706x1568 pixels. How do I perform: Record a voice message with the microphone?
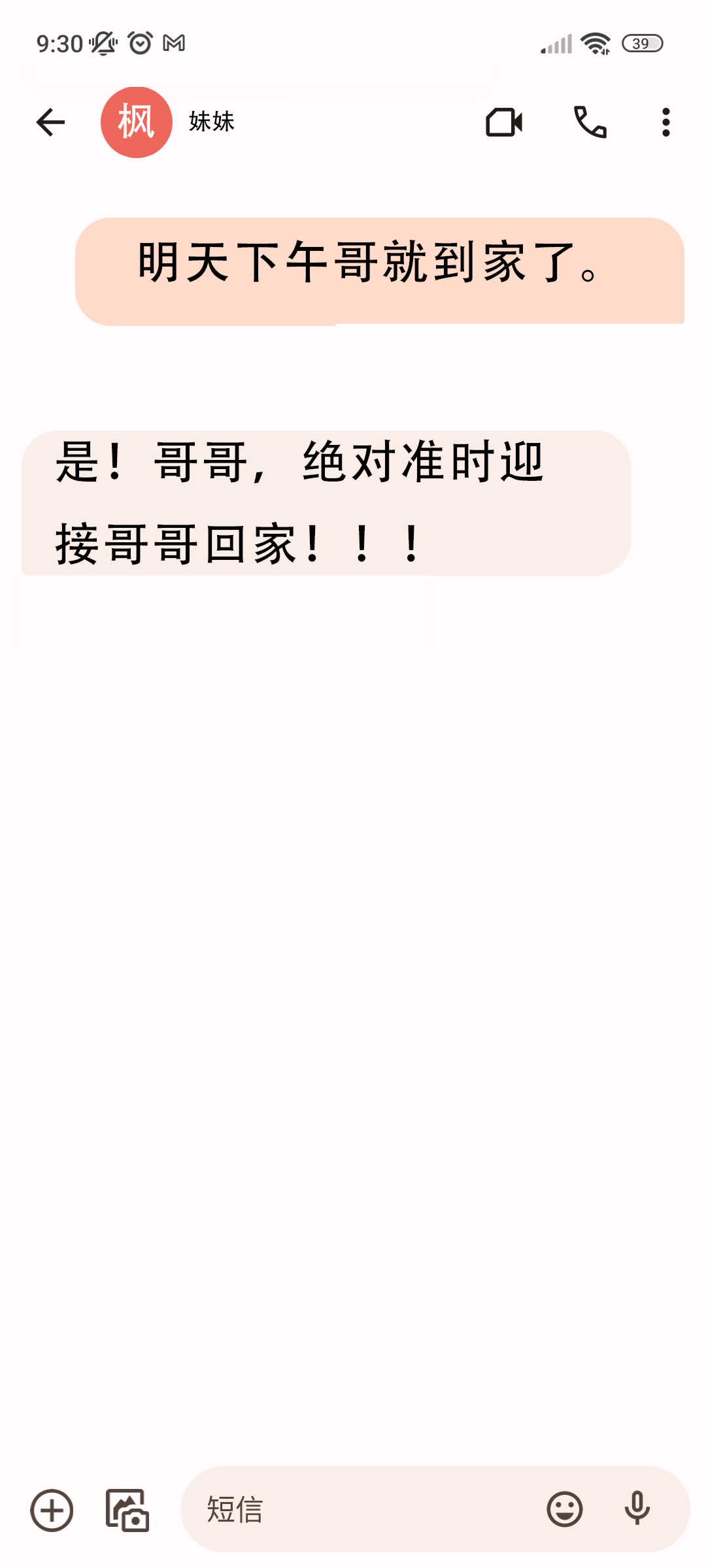point(637,1510)
